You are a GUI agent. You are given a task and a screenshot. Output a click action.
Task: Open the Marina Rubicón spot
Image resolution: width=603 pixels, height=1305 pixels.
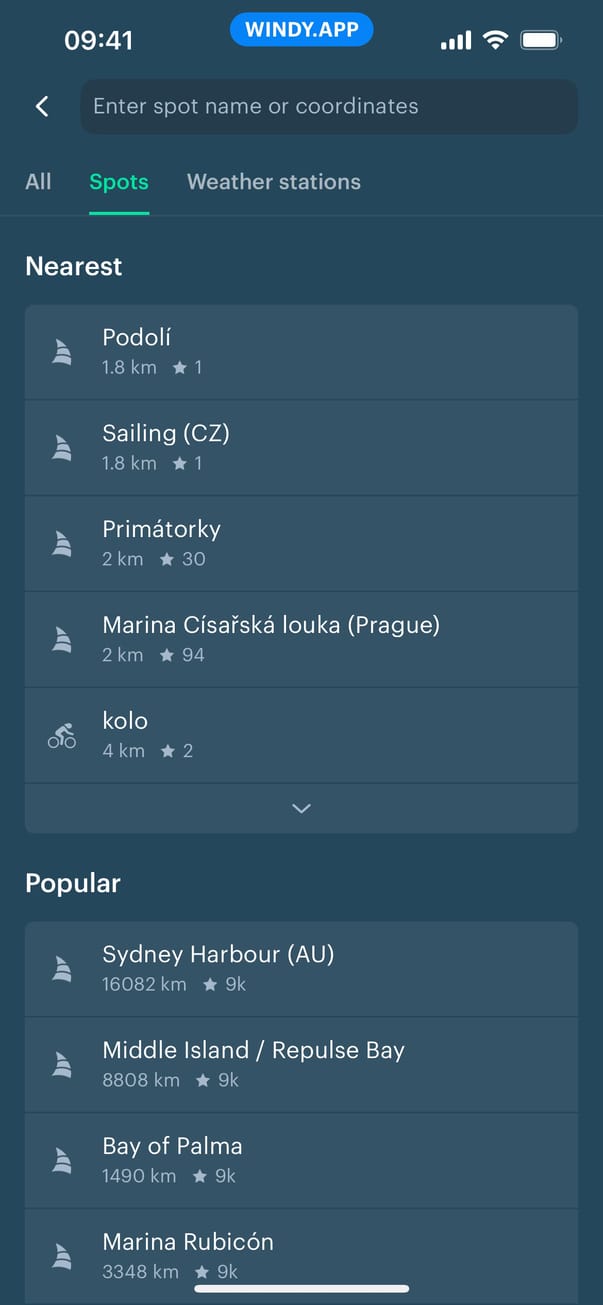pos(301,1255)
